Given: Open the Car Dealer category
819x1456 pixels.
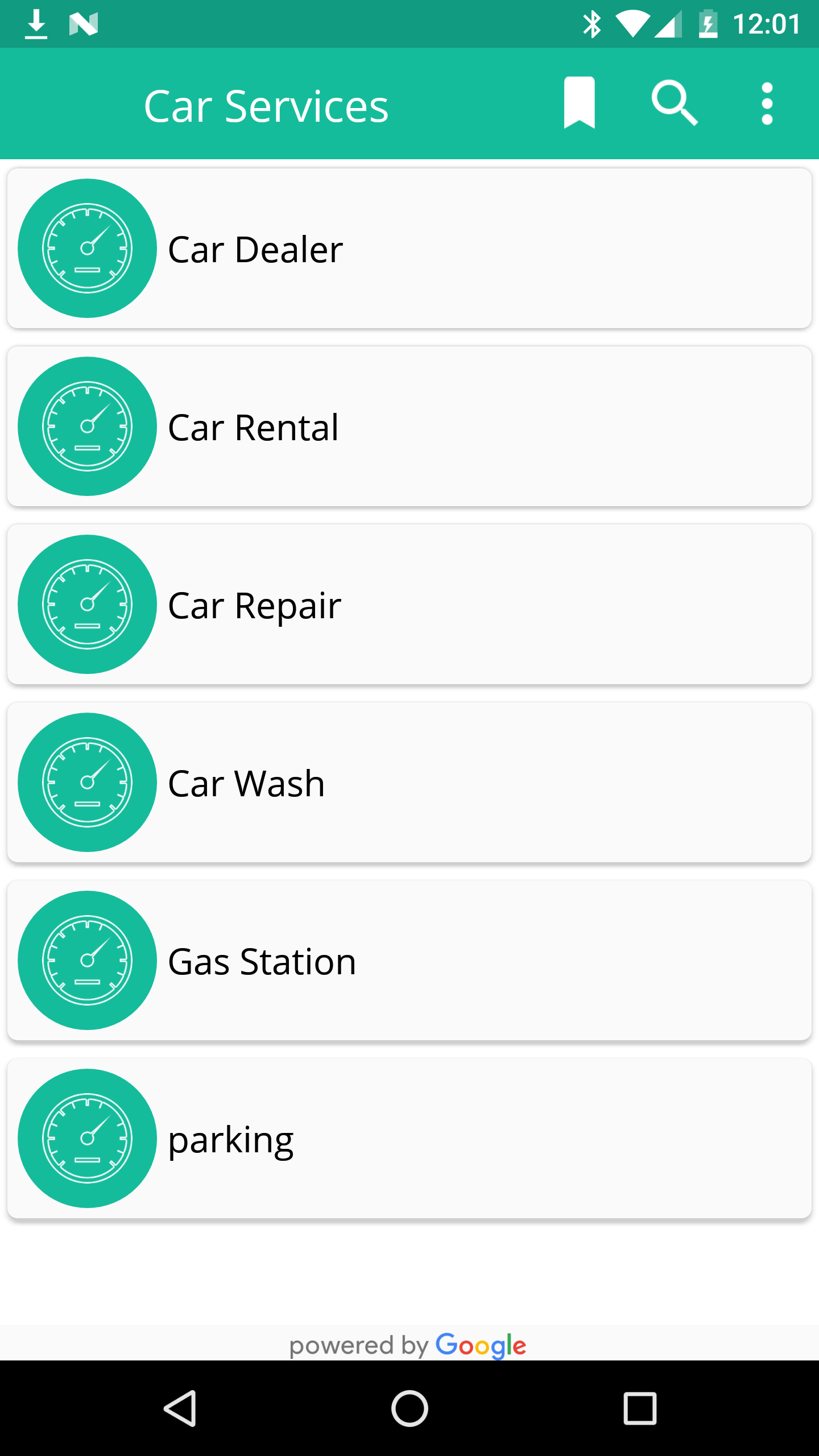Looking at the screenshot, I should 409,249.
